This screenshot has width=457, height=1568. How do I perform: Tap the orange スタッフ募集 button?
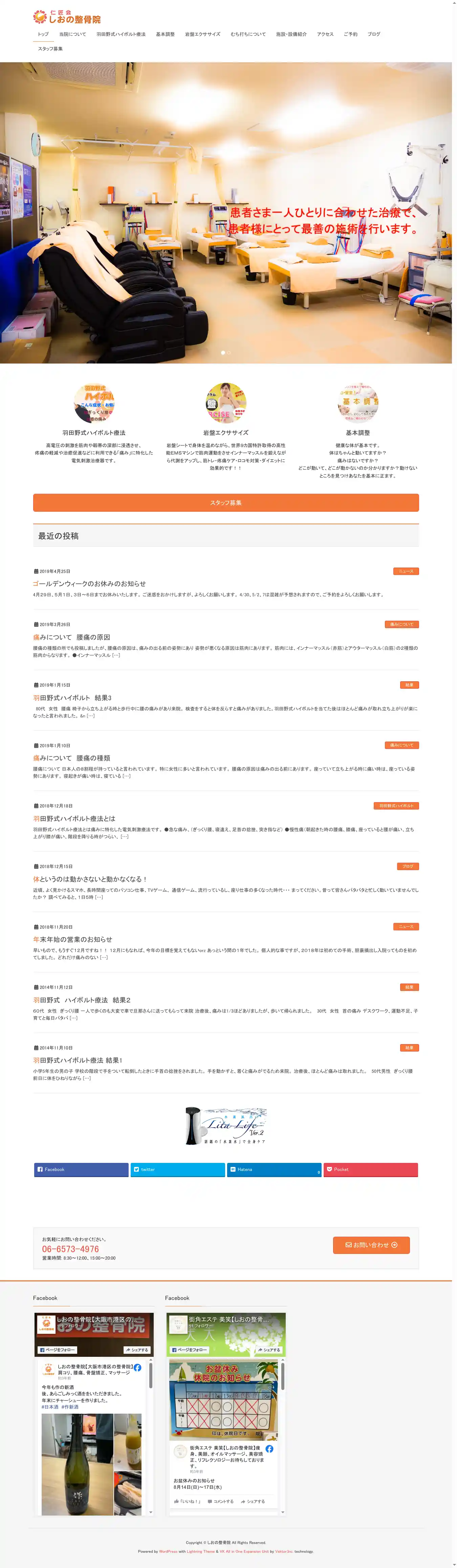(226, 502)
